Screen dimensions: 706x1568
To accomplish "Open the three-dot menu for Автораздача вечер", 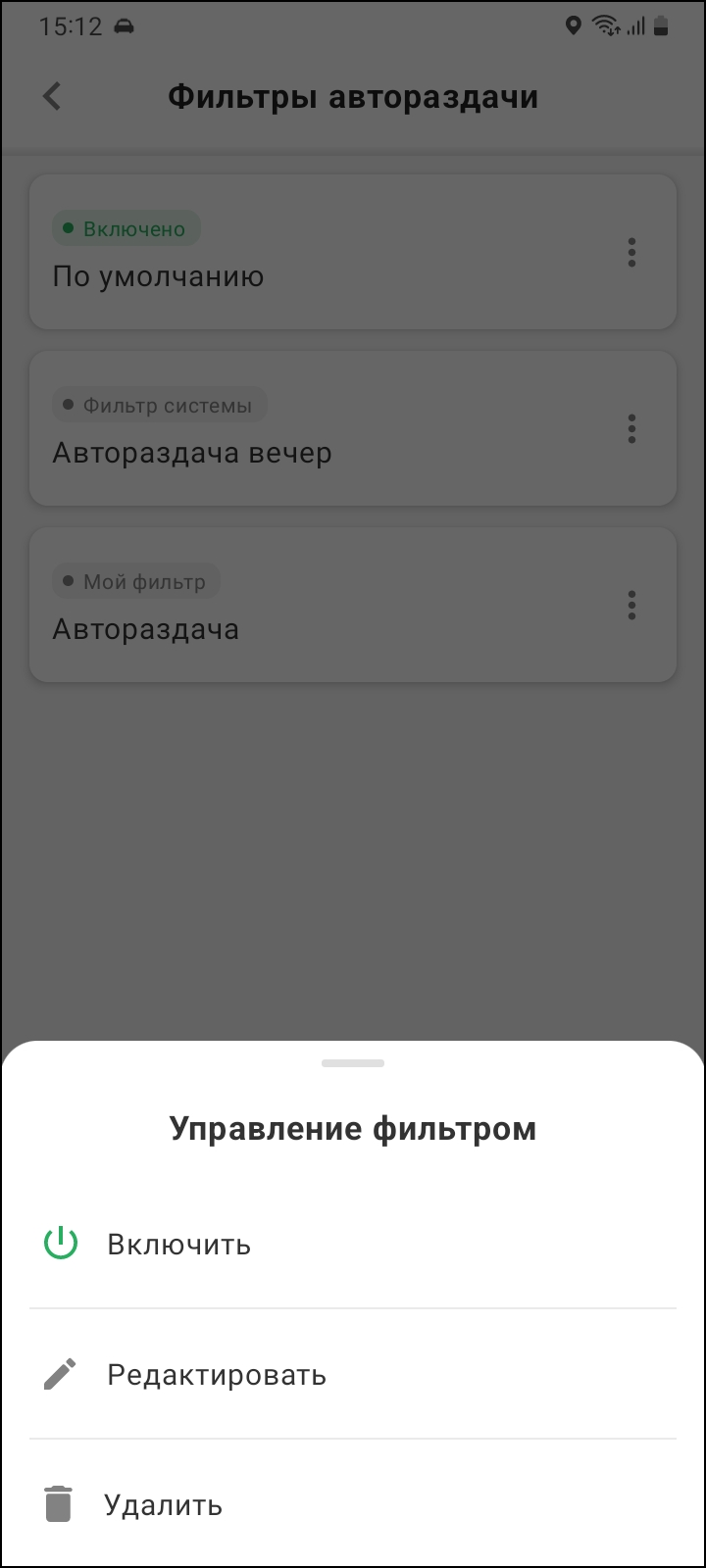I will pyautogui.click(x=631, y=428).
